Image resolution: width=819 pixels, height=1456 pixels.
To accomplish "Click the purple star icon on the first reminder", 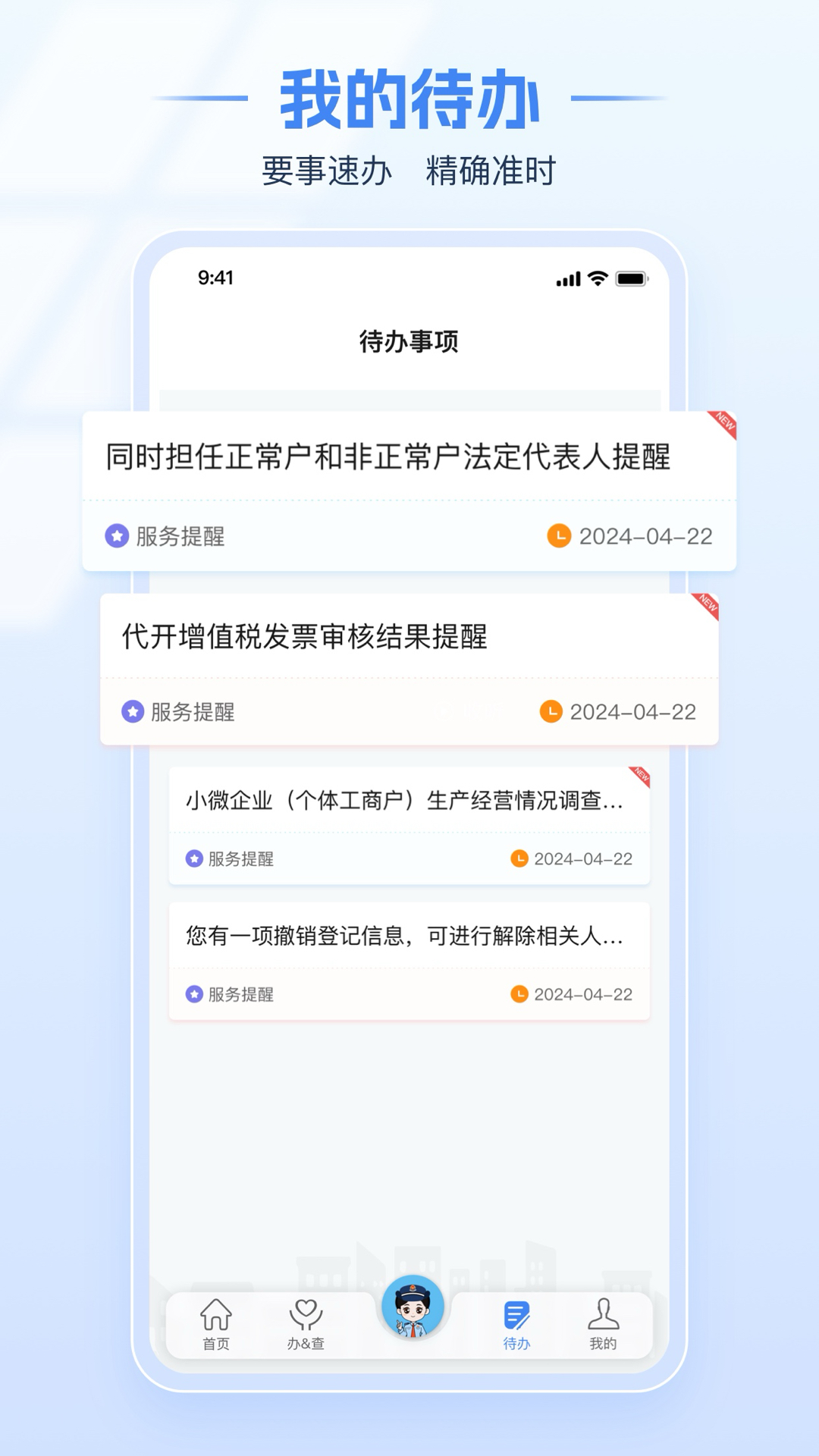I will 116,536.
